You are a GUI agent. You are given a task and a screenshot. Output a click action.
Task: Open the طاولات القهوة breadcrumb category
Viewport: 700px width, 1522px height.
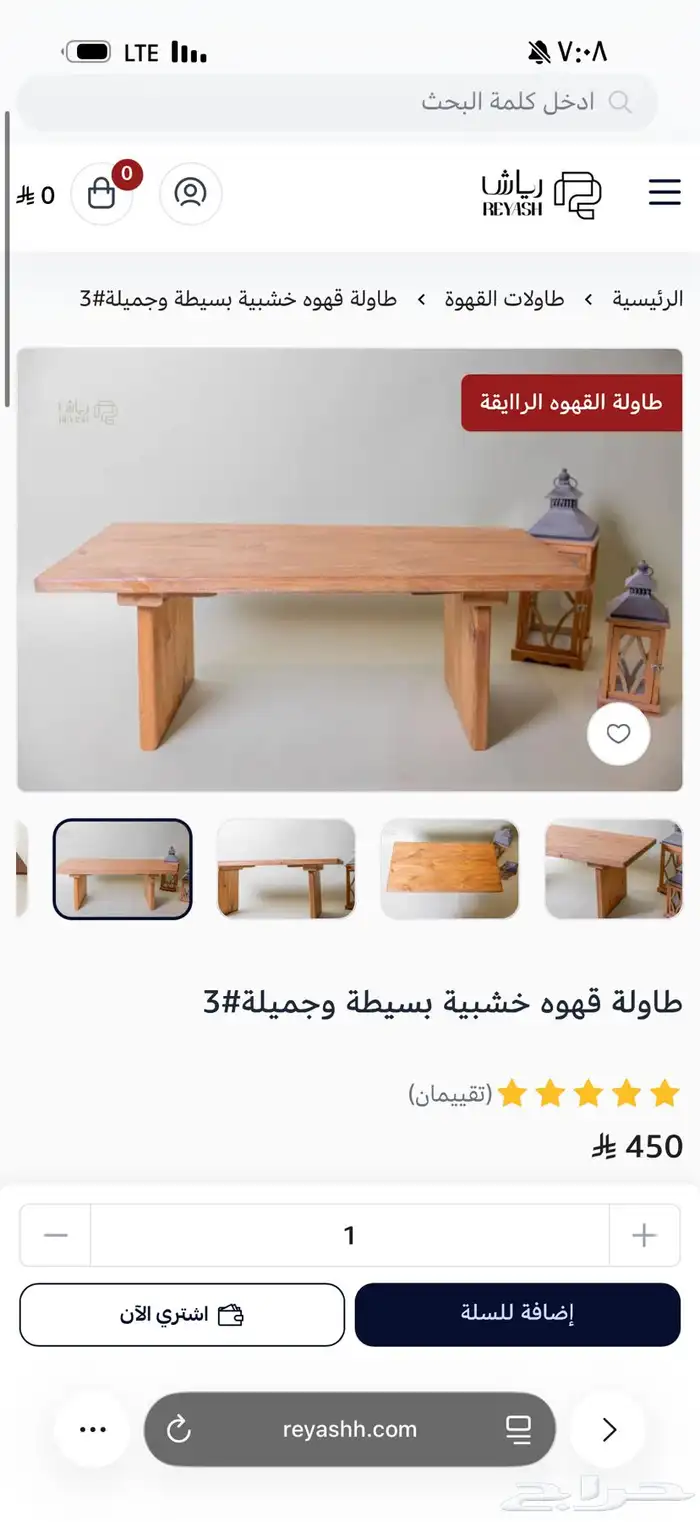click(504, 299)
